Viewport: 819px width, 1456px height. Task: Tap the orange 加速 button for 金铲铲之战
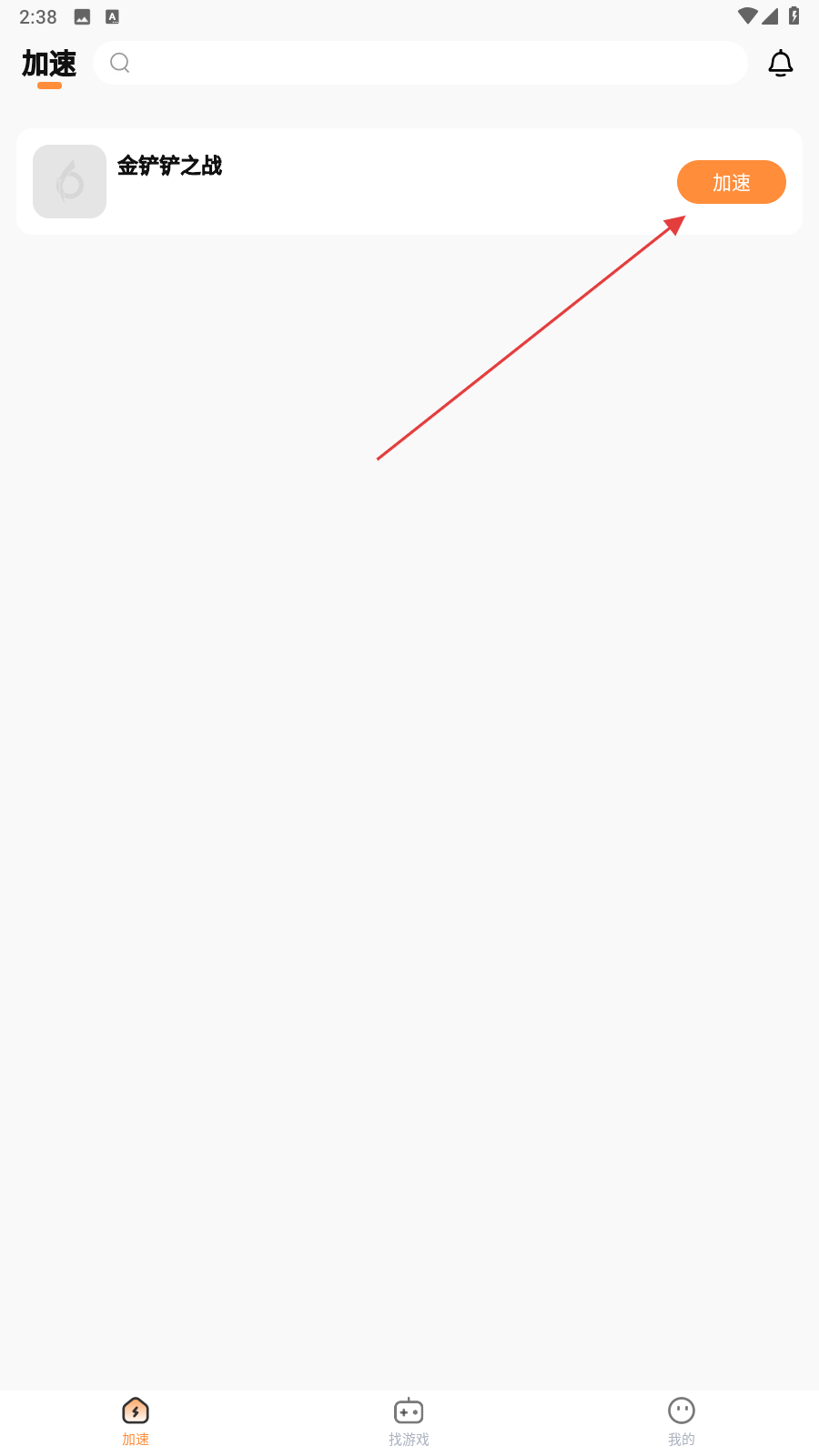[731, 182]
